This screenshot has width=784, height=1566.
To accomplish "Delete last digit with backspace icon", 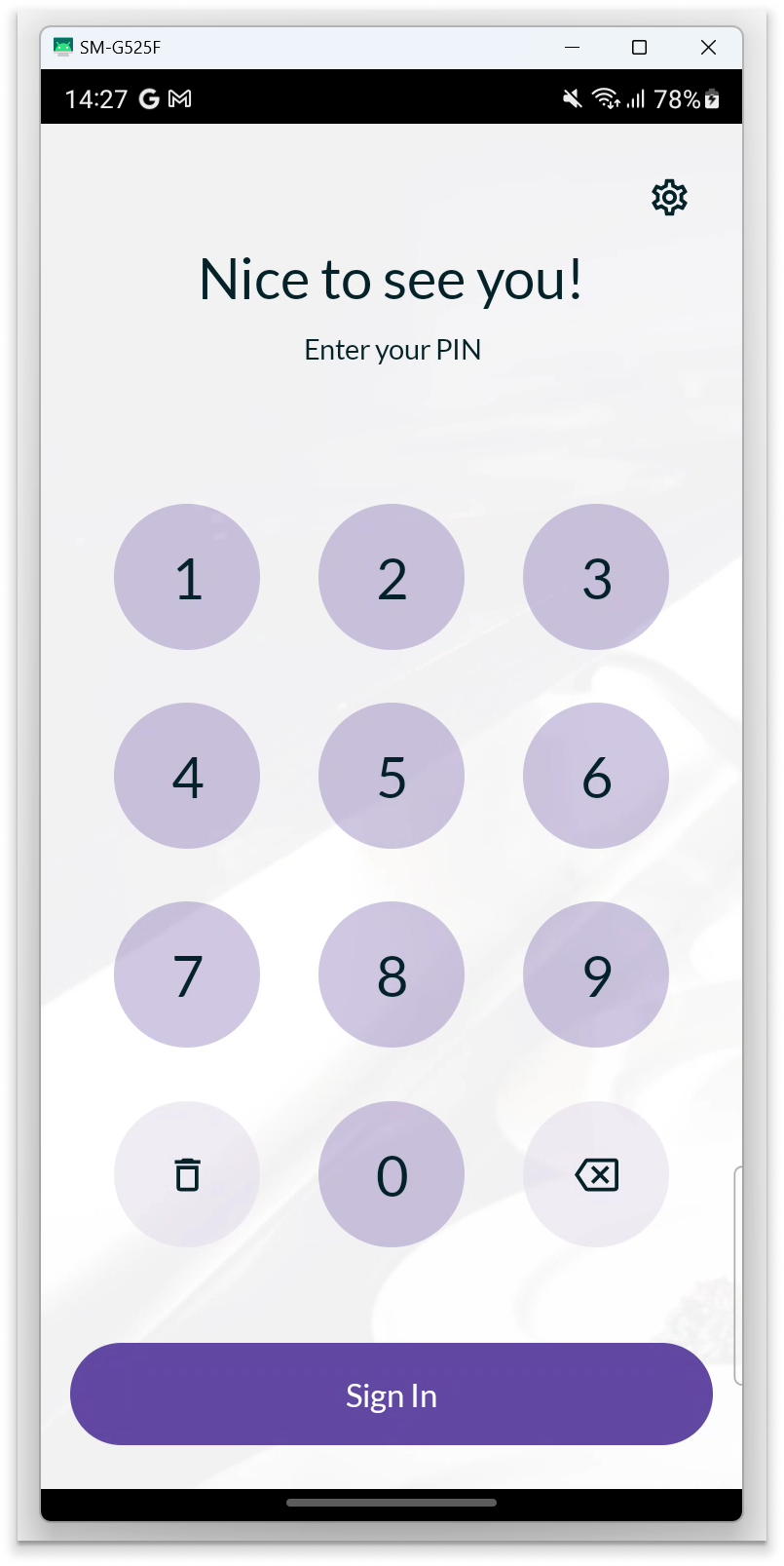I will (596, 1174).
